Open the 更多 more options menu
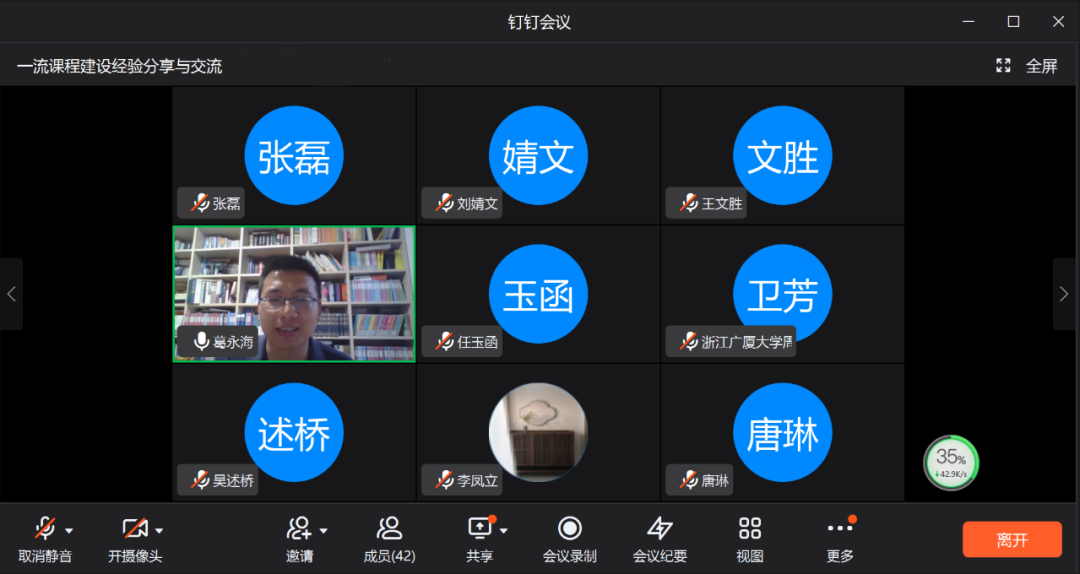Screen dimensions: 1080x574 point(840,538)
